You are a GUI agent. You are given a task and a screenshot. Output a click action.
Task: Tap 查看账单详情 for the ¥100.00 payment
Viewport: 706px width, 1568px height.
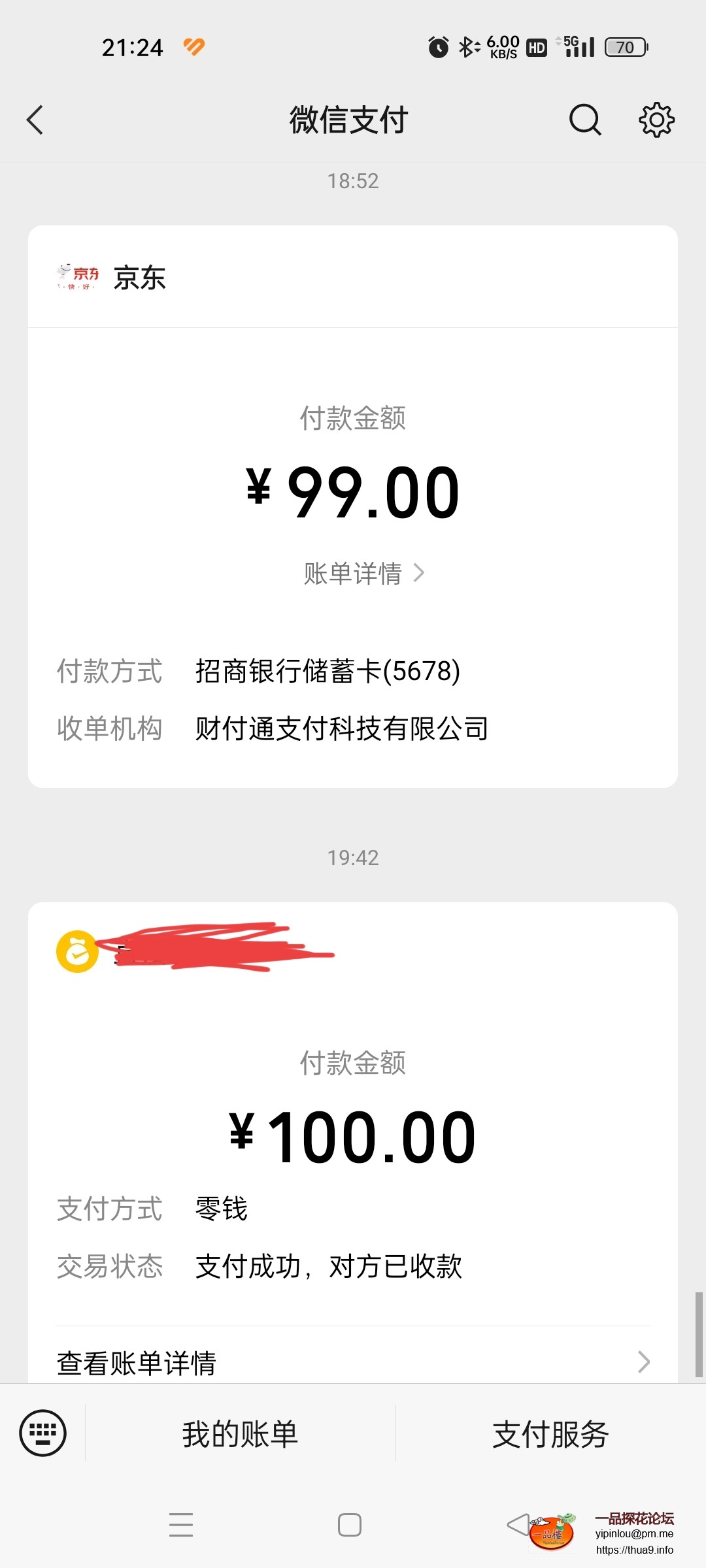click(353, 1363)
